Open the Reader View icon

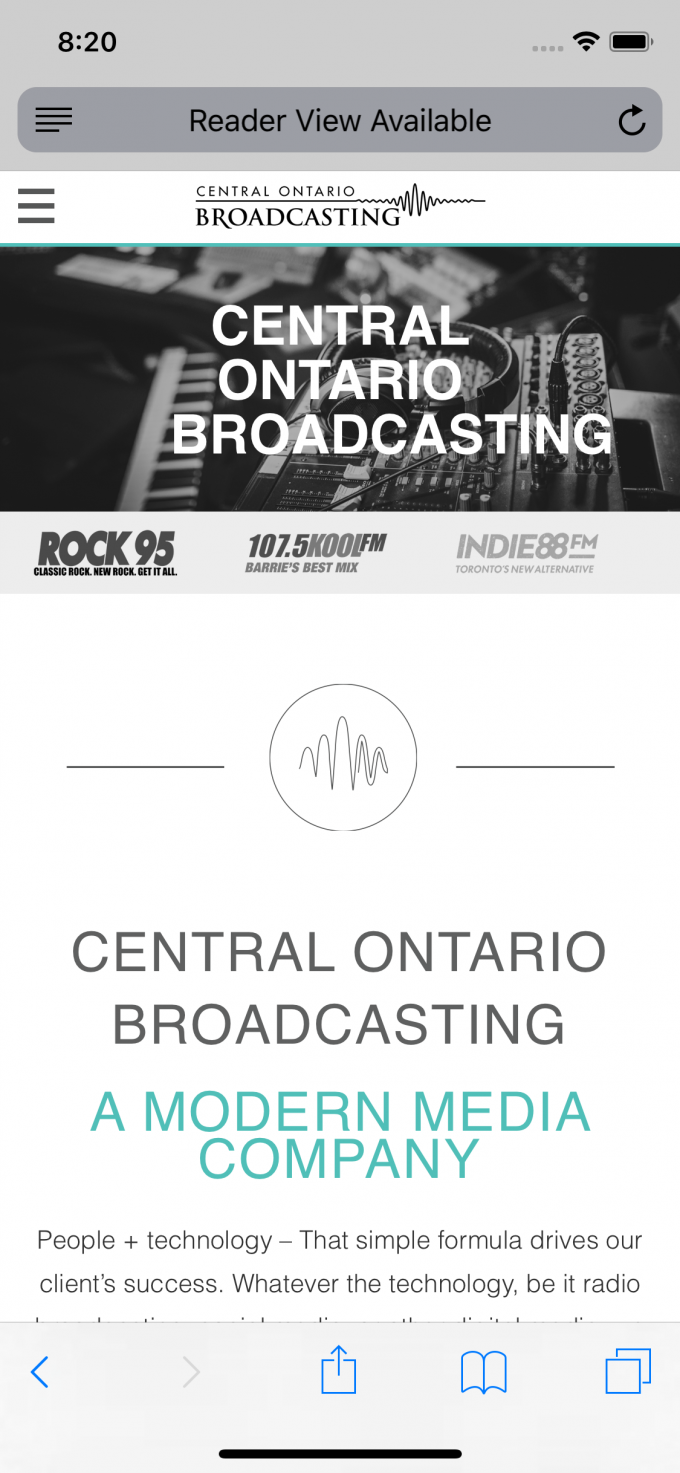pos(53,121)
